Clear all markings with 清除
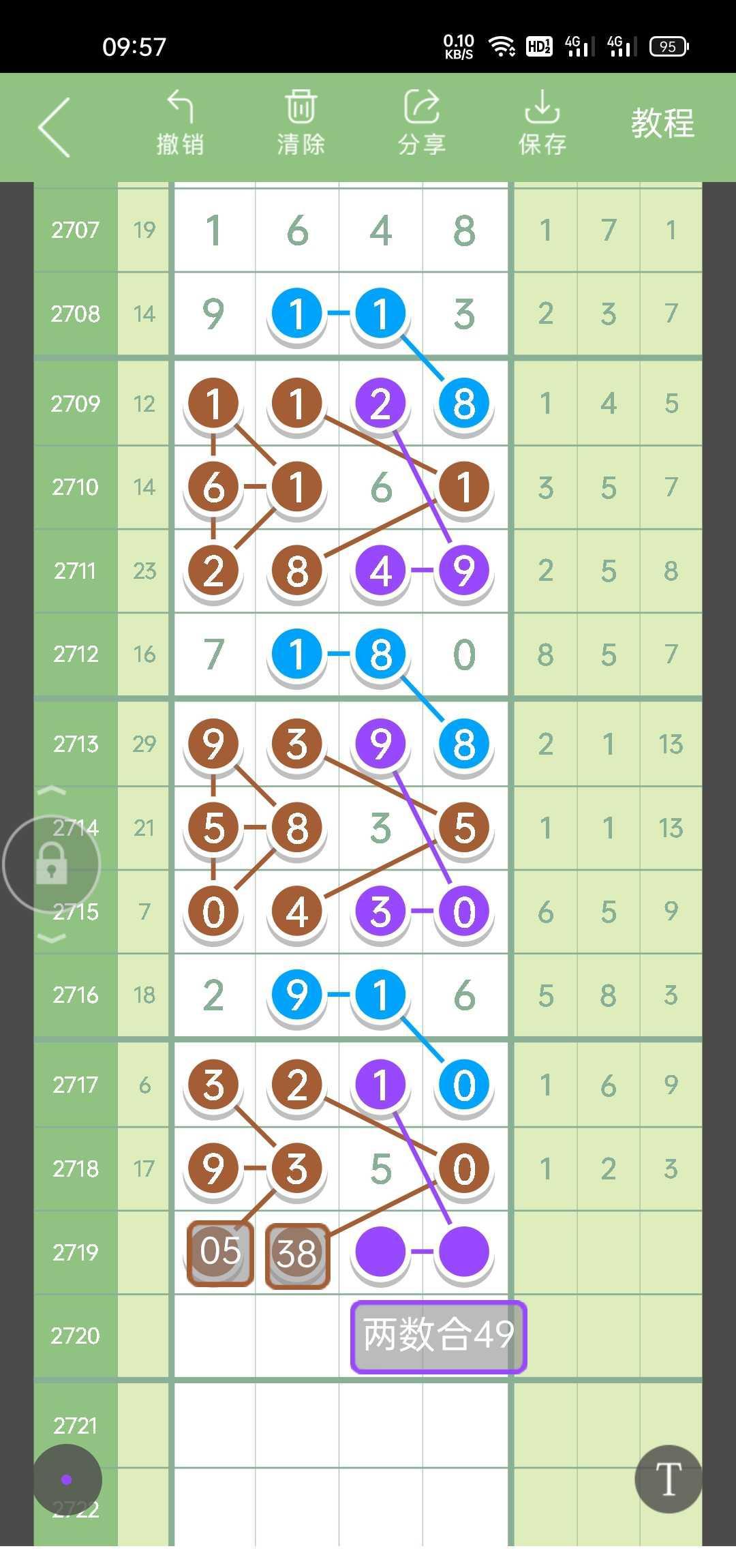736x1568 pixels. click(301, 124)
